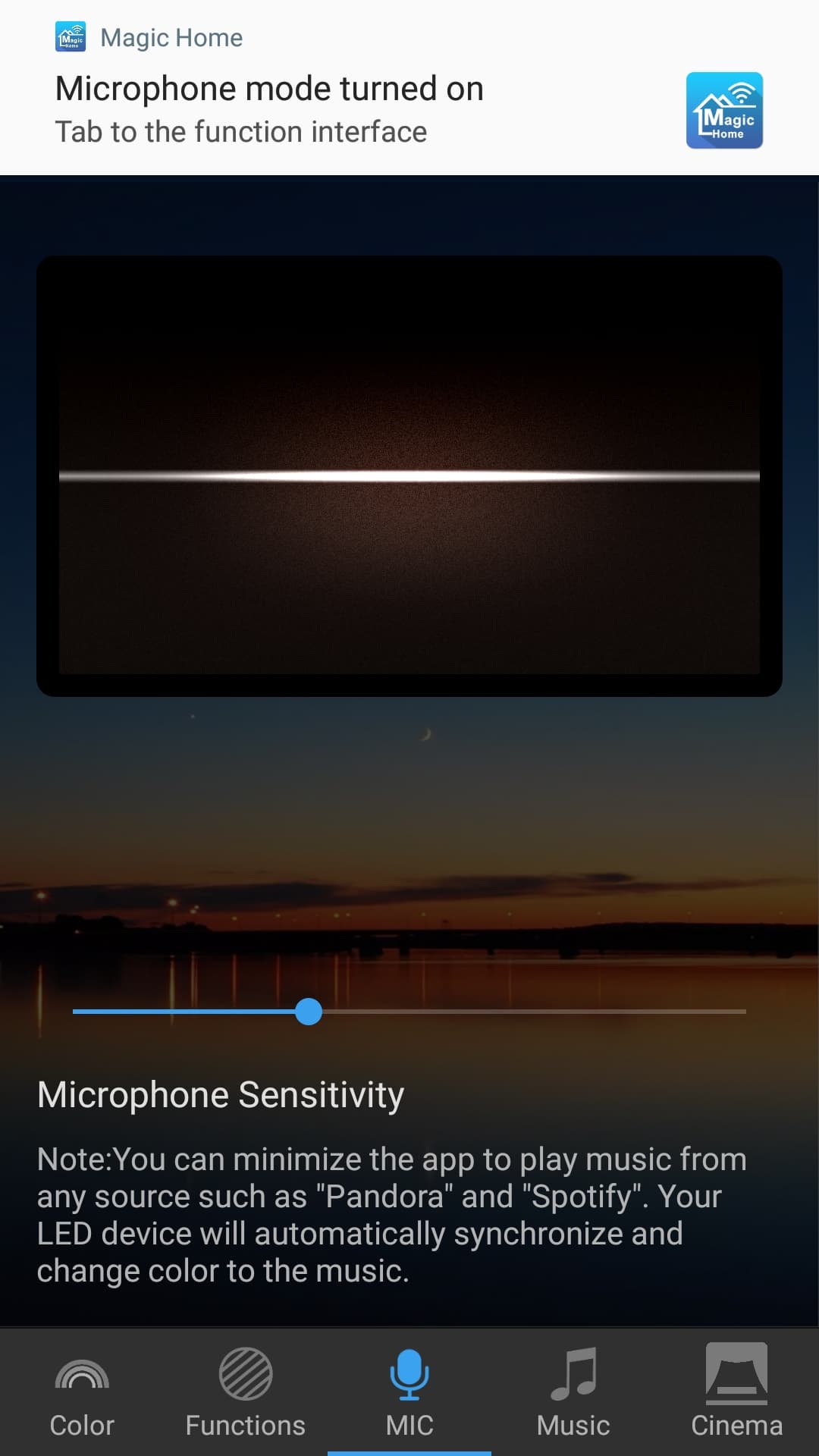This screenshot has width=819, height=1456.
Task: Go to the Music tab
Action: pyautogui.click(x=573, y=1392)
